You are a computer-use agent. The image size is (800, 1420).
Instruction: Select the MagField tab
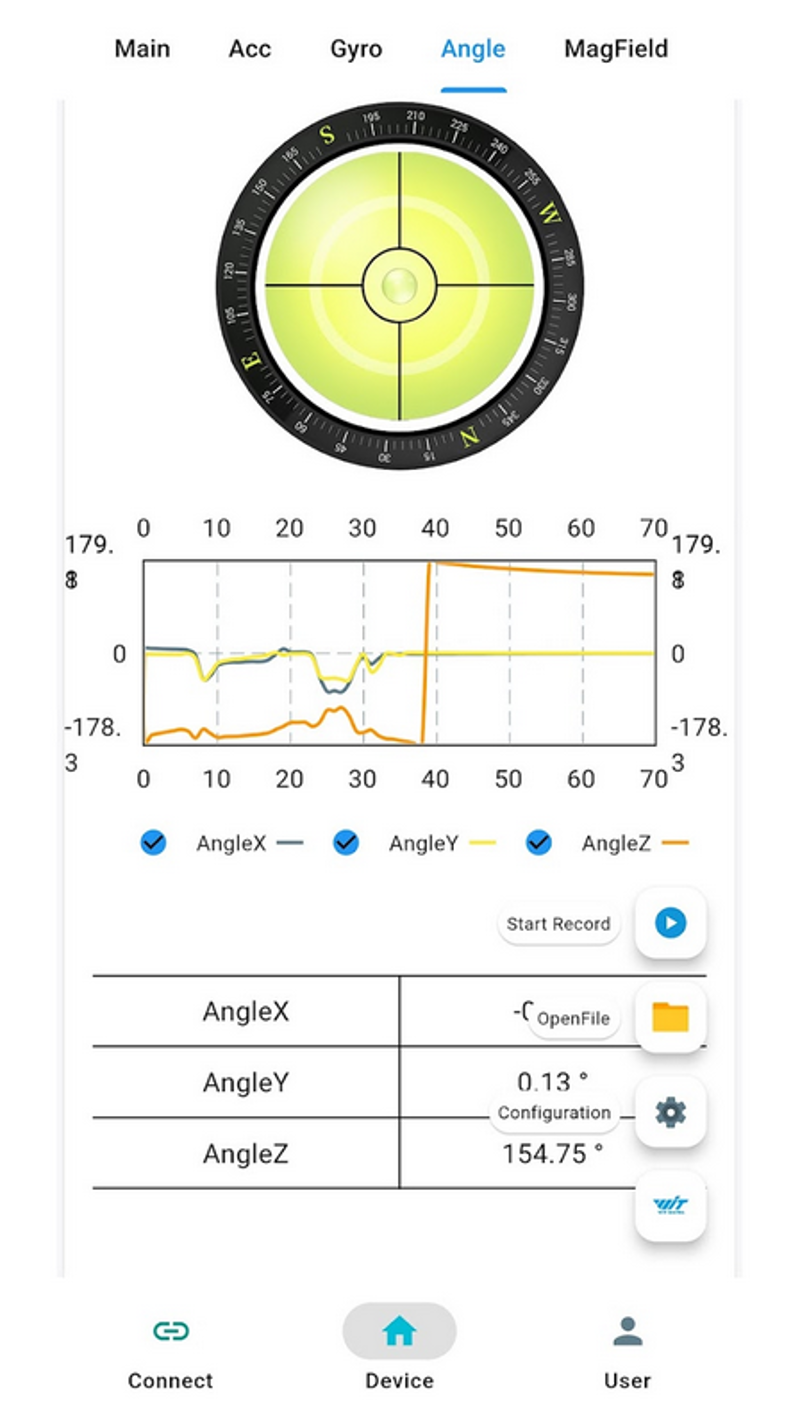pyautogui.click(x=615, y=49)
